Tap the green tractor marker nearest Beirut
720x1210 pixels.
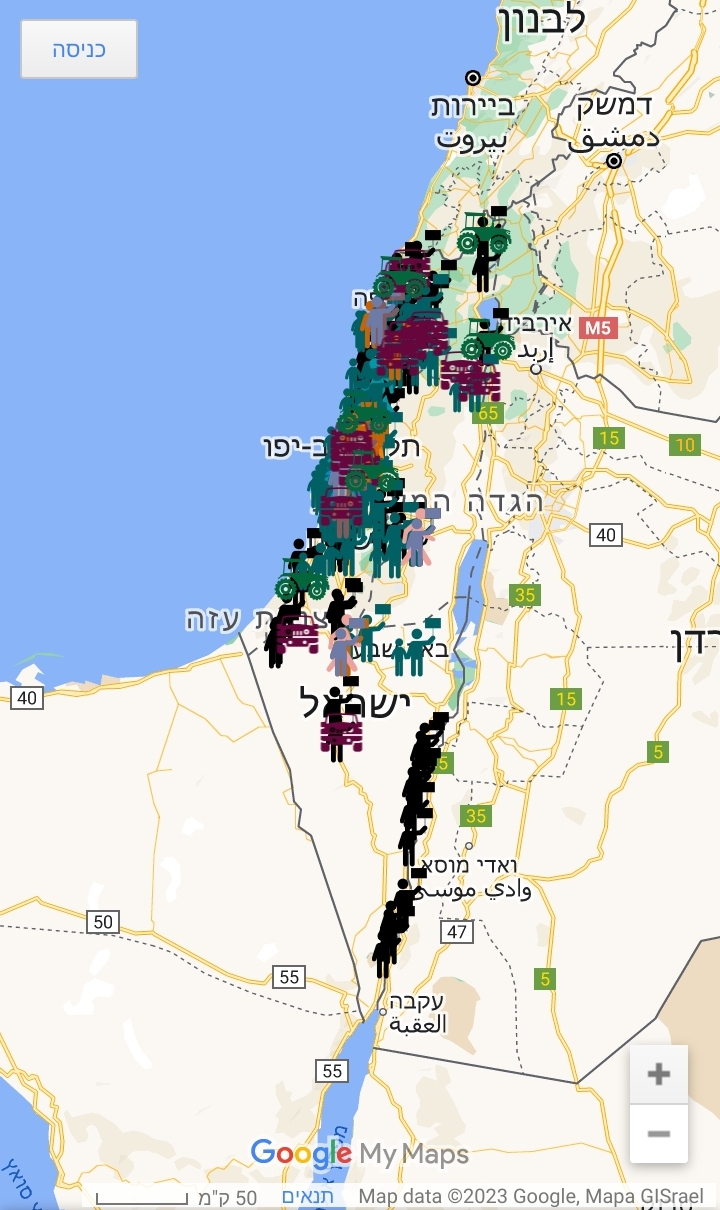(485, 235)
